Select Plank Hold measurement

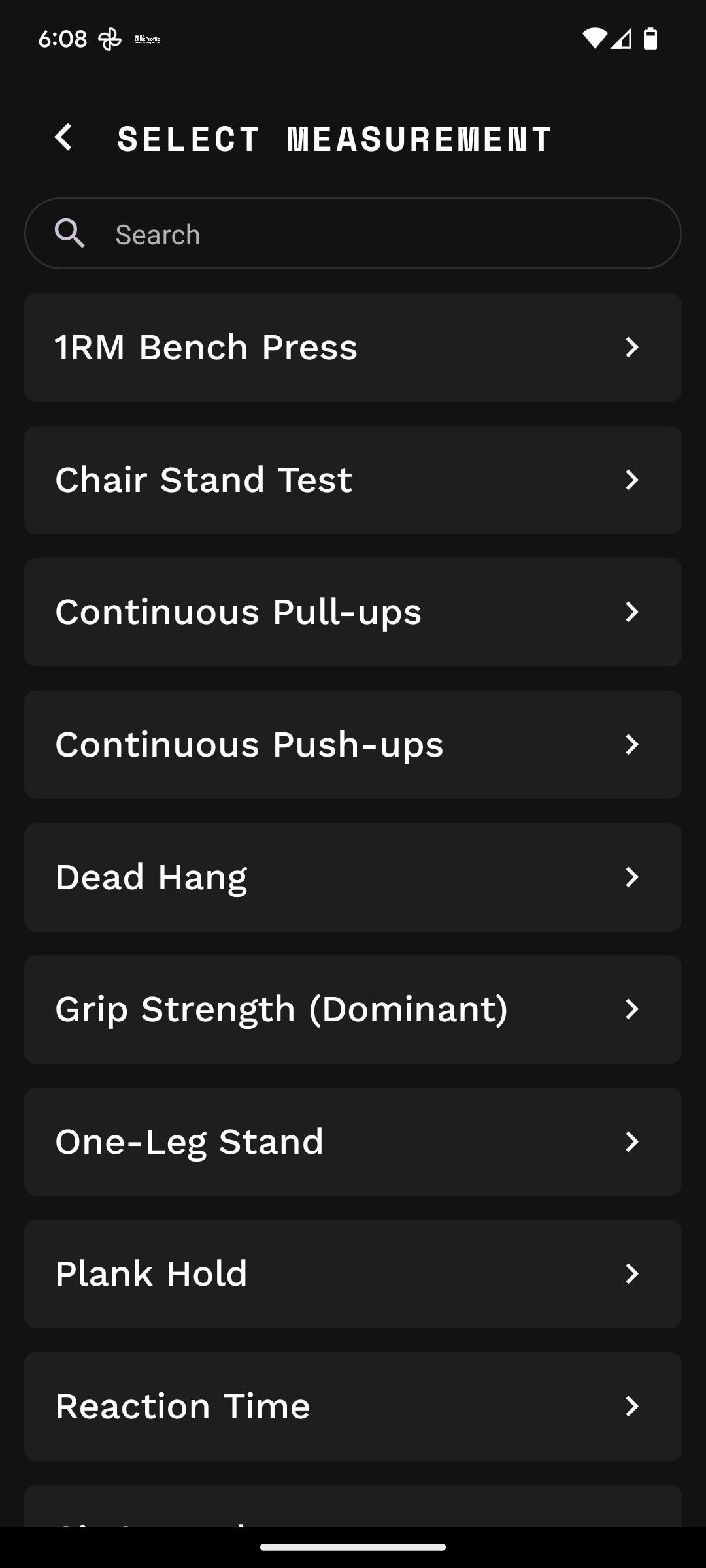tap(353, 1274)
